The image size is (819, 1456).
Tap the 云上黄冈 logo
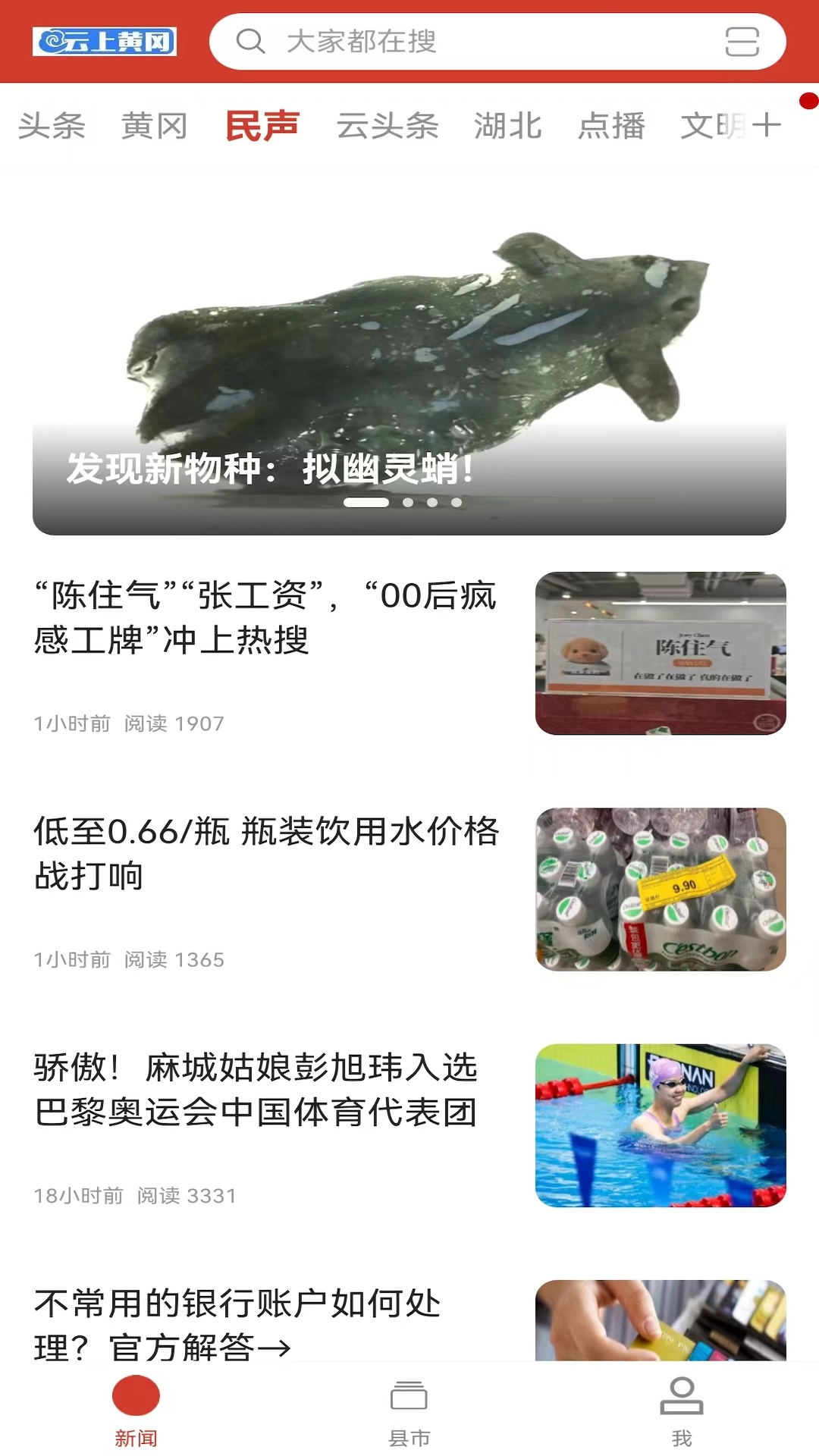point(105,41)
